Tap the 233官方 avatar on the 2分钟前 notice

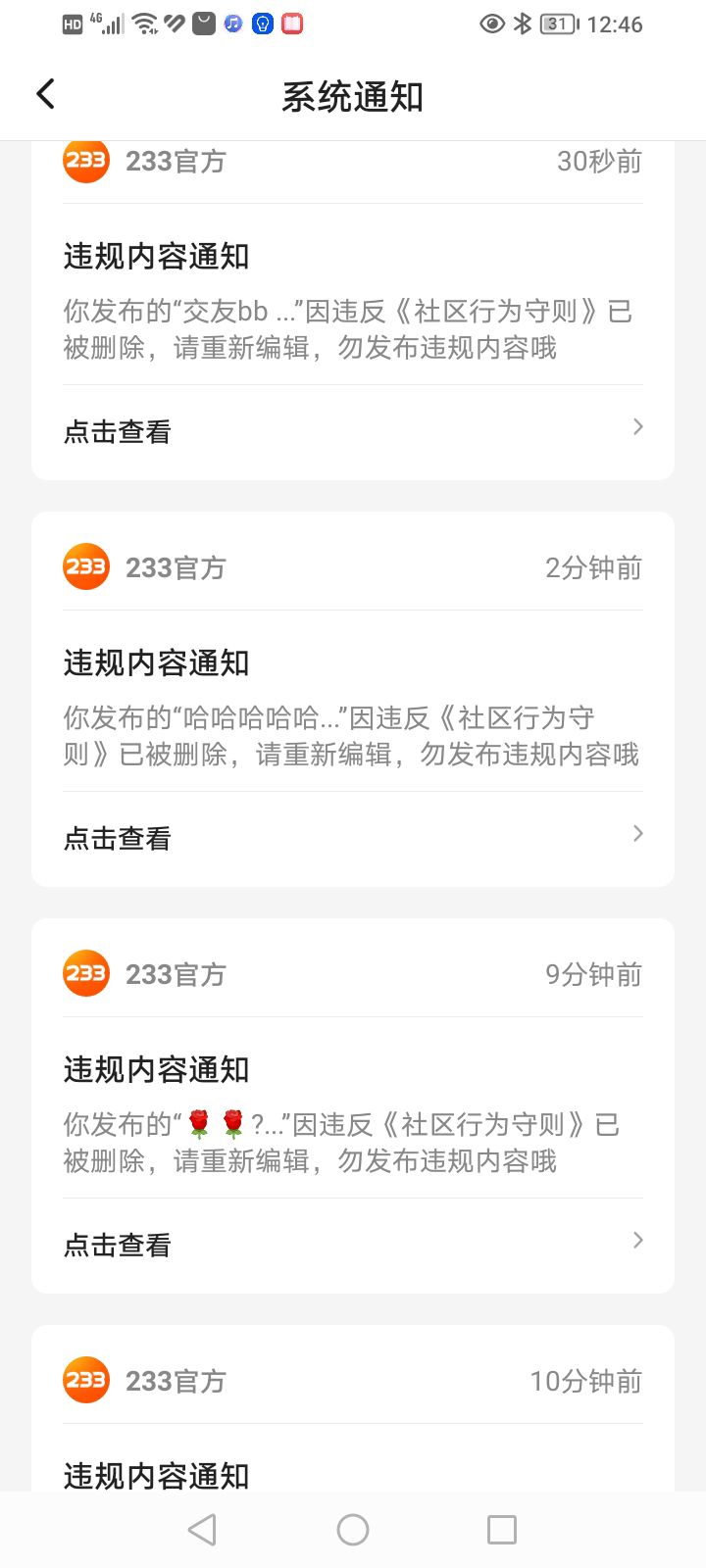point(86,566)
